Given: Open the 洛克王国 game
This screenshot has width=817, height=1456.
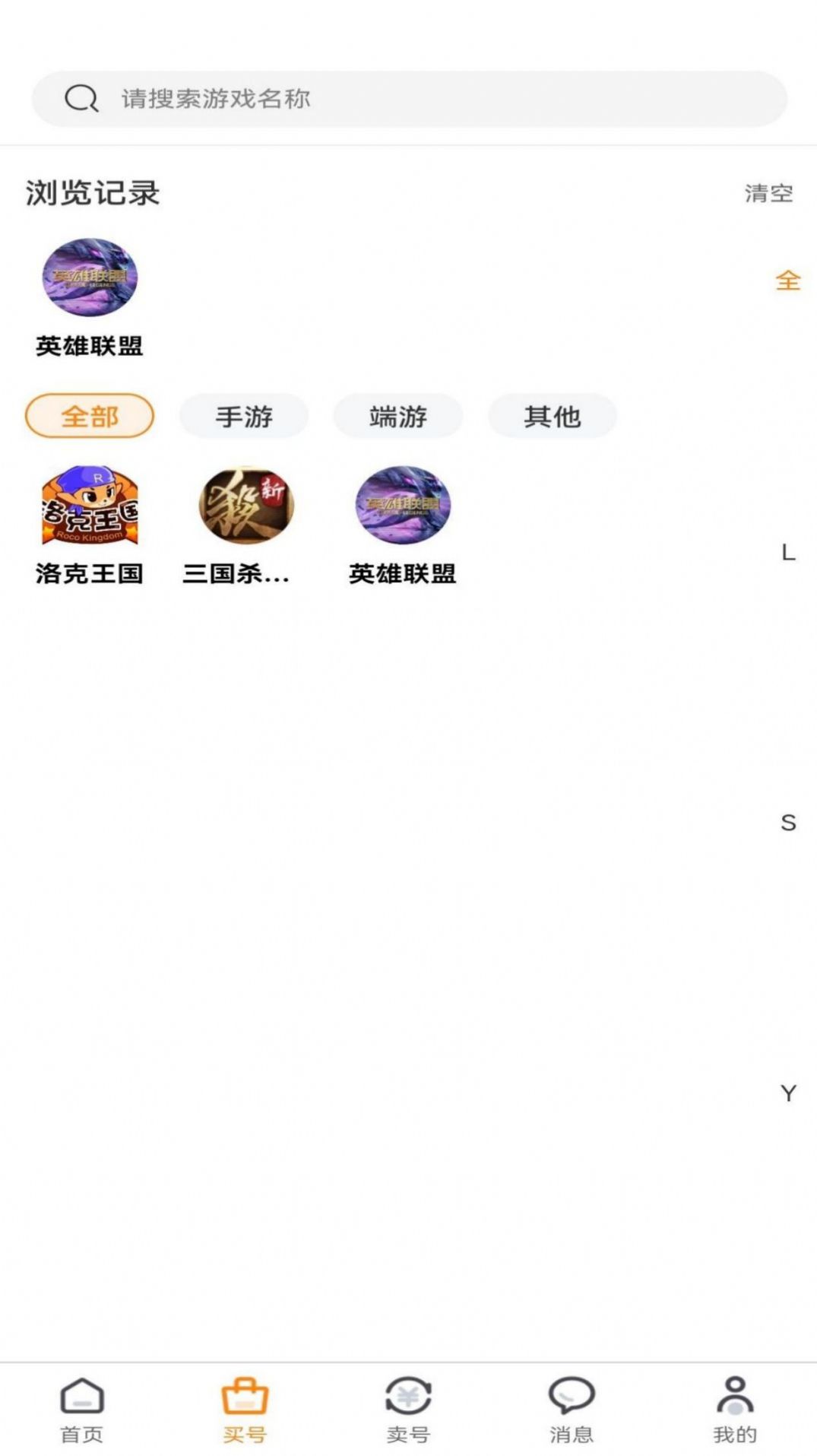Looking at the screenshot, I should [90, 525].
